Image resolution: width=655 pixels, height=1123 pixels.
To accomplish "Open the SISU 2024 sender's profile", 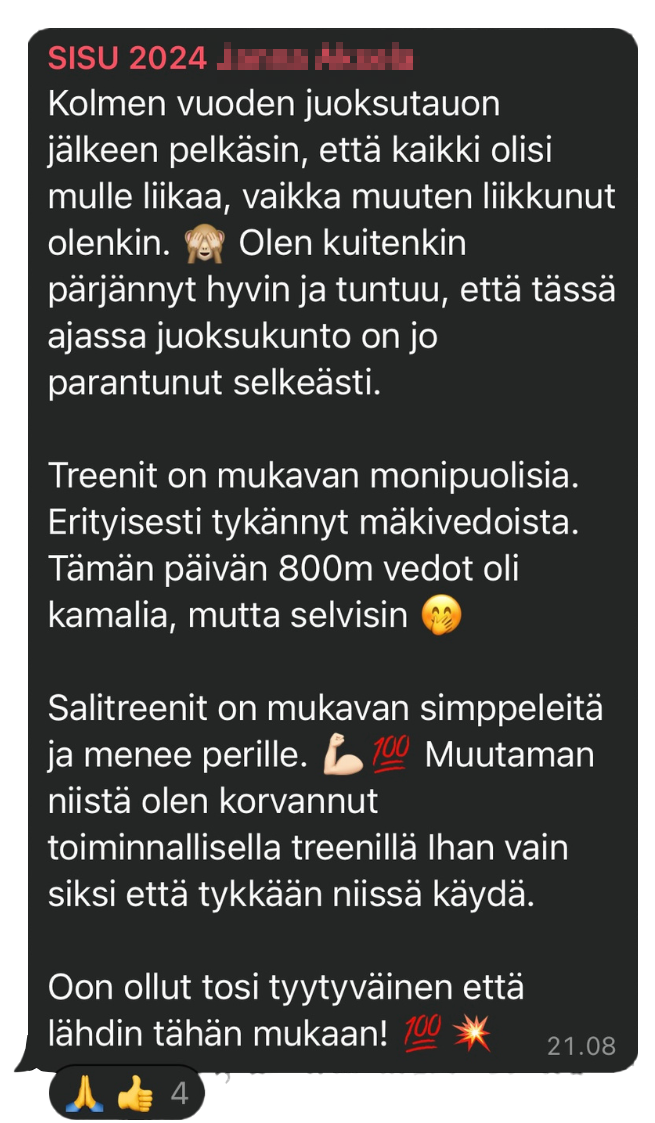I will 230,58.
